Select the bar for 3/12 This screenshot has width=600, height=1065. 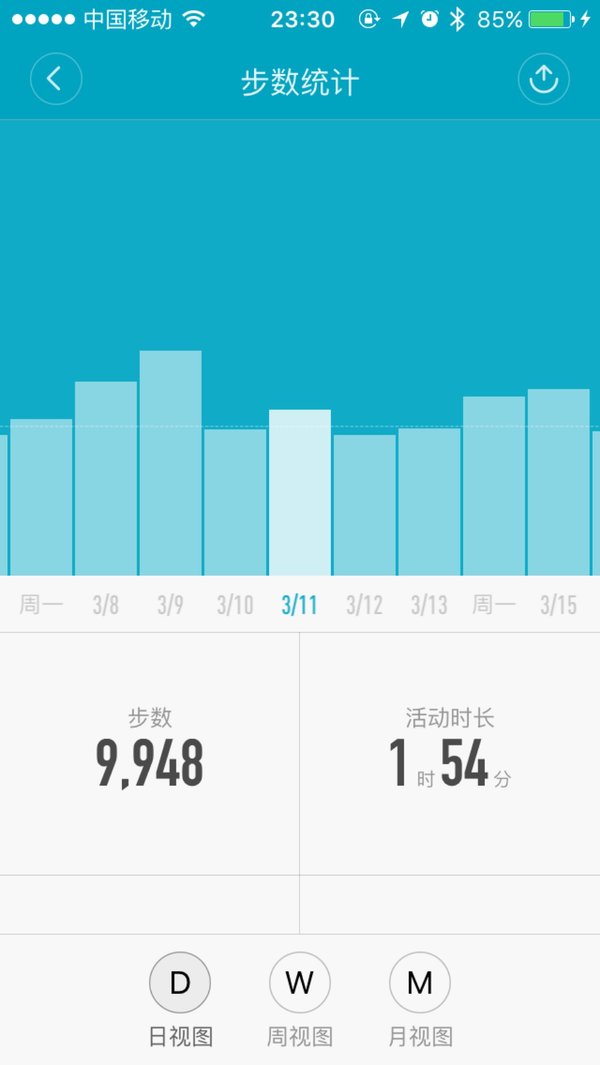point(365,505)
